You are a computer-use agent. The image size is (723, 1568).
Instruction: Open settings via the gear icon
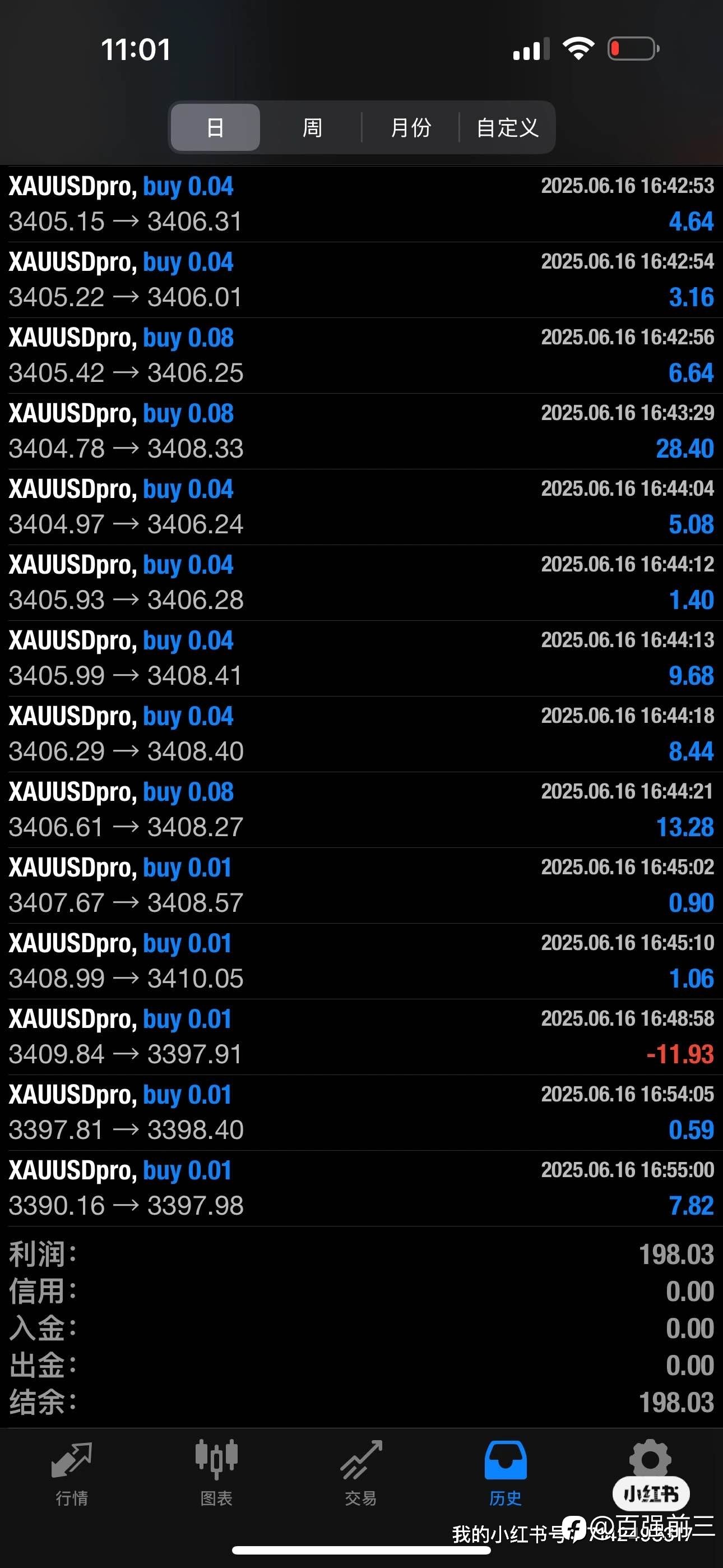click(x=650, y=1459)
